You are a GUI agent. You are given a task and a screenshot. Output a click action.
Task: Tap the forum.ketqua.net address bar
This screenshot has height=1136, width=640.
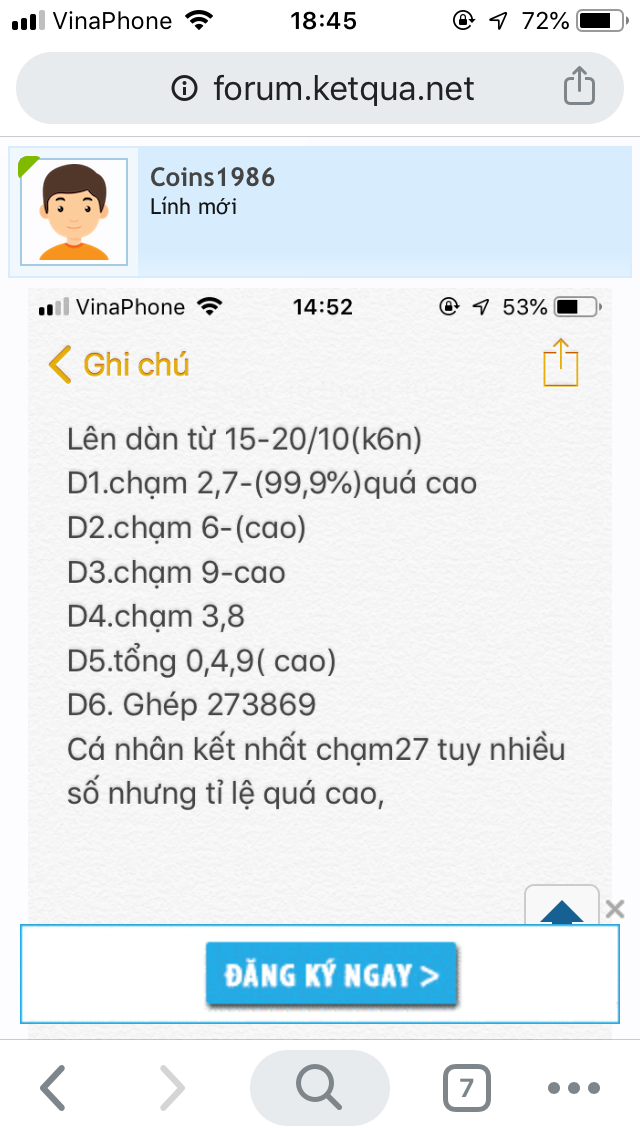click(x=320, y=88)
